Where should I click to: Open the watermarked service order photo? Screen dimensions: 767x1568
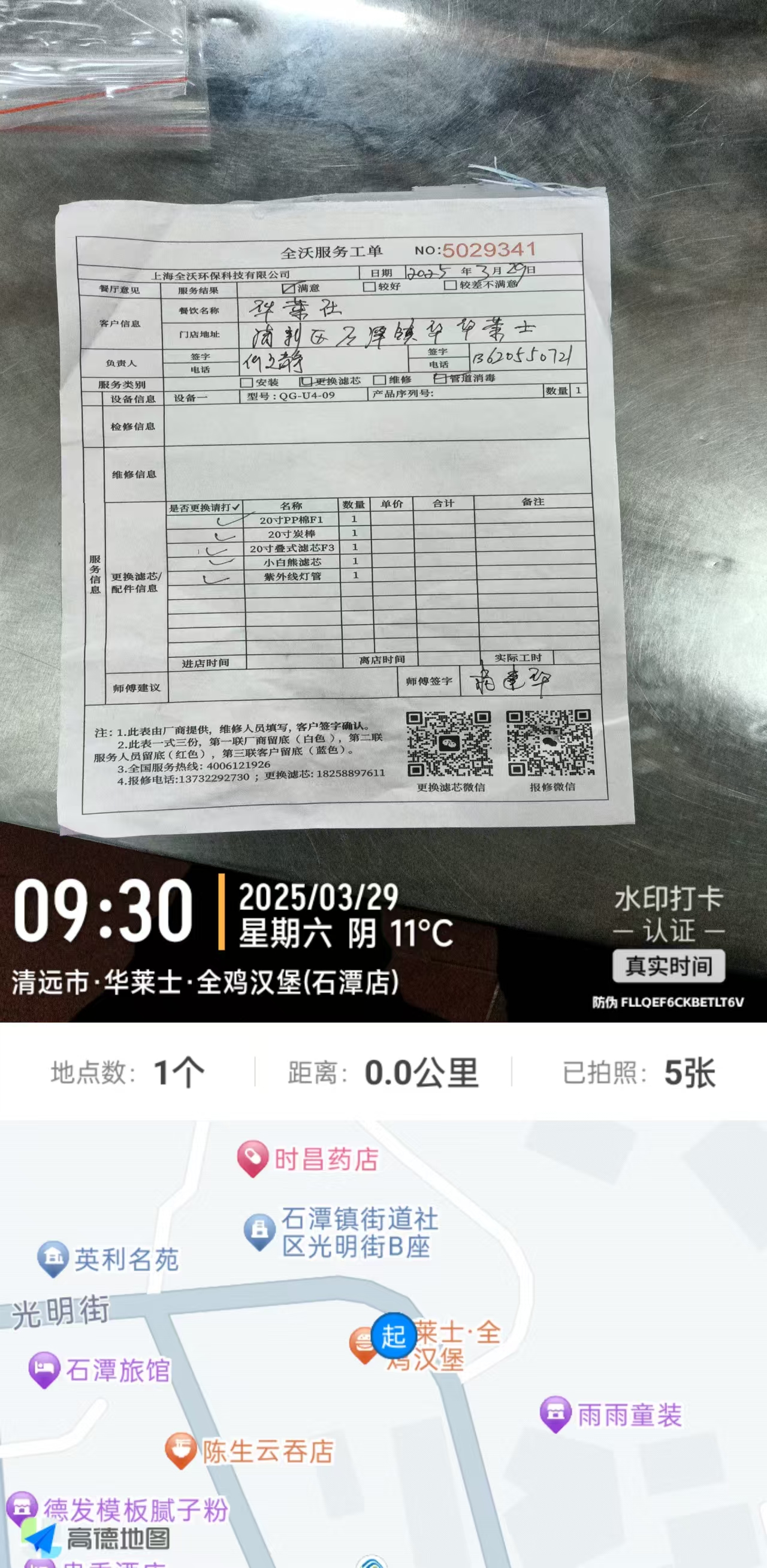point(383,511)
